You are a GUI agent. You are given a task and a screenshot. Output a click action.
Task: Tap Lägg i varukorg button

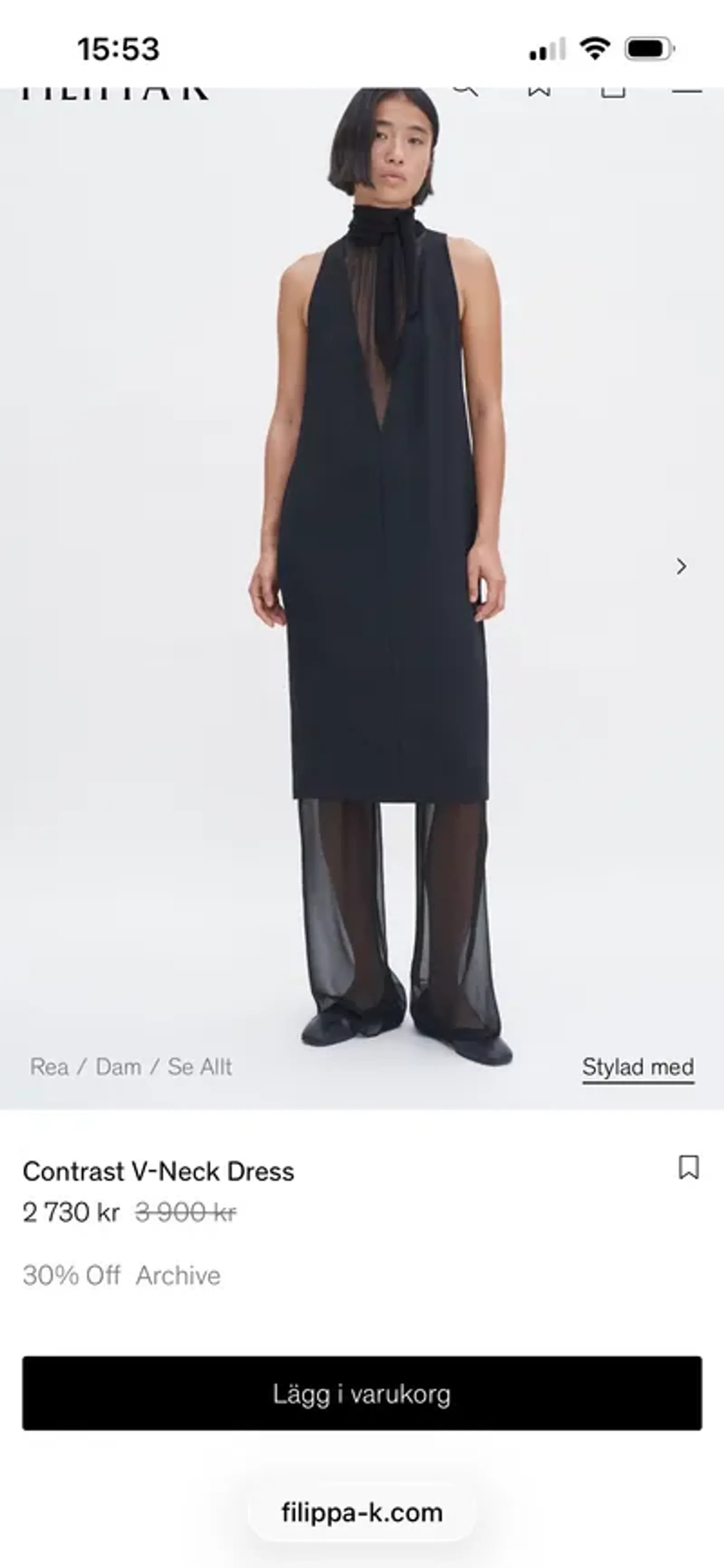[x=362, y=1393]
